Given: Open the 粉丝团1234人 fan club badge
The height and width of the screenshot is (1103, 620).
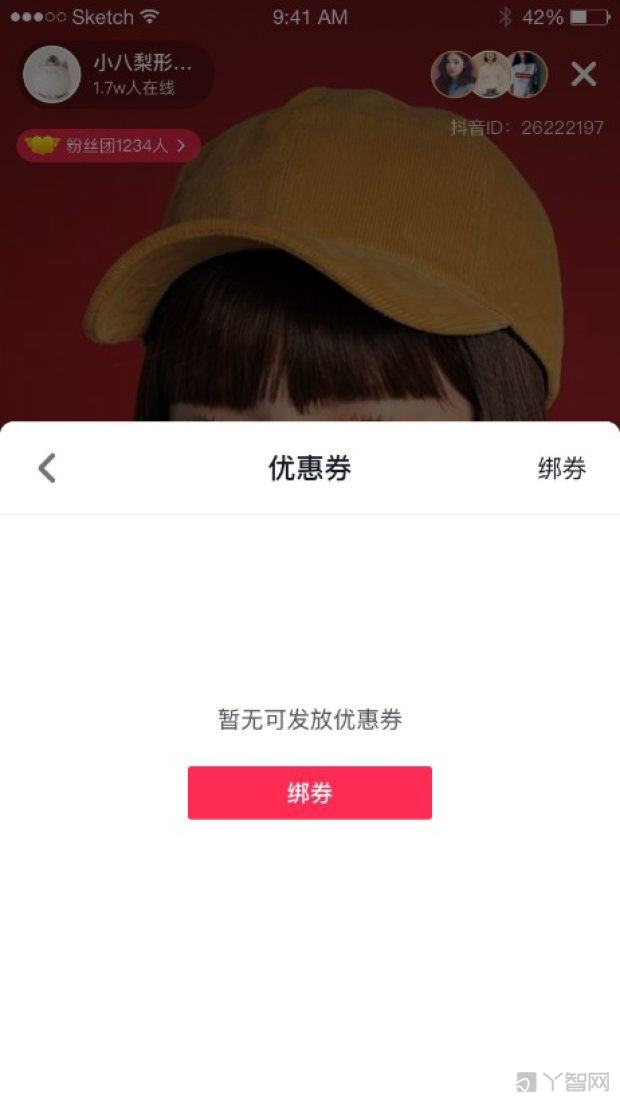Looking at the screenshot, I should coord(109,146).
